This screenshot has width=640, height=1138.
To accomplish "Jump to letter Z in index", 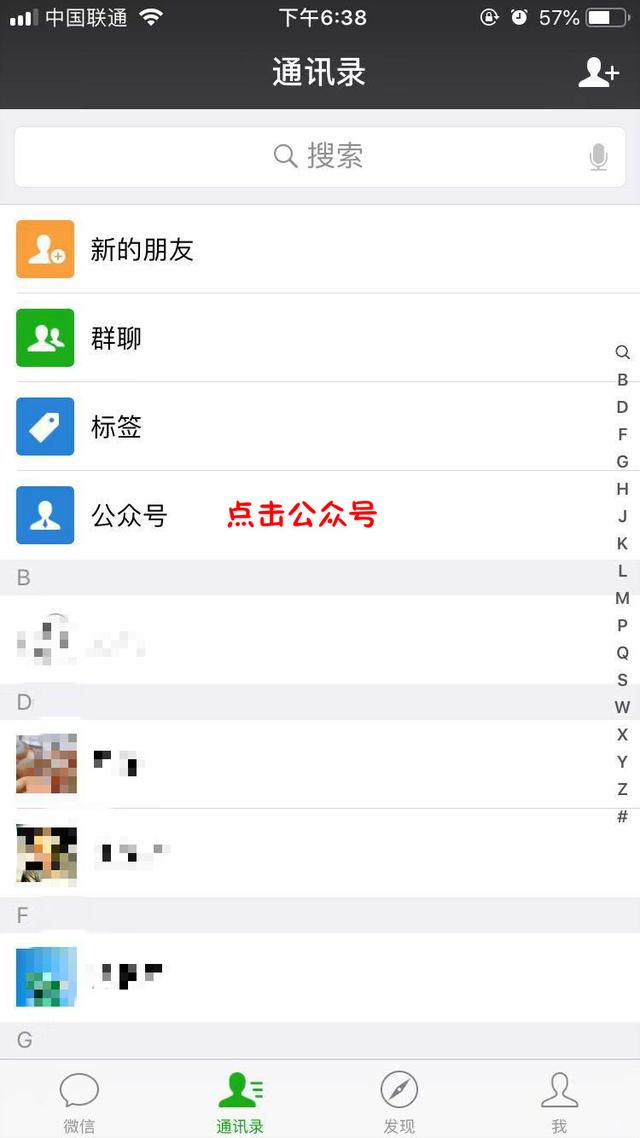I will 622,789.
